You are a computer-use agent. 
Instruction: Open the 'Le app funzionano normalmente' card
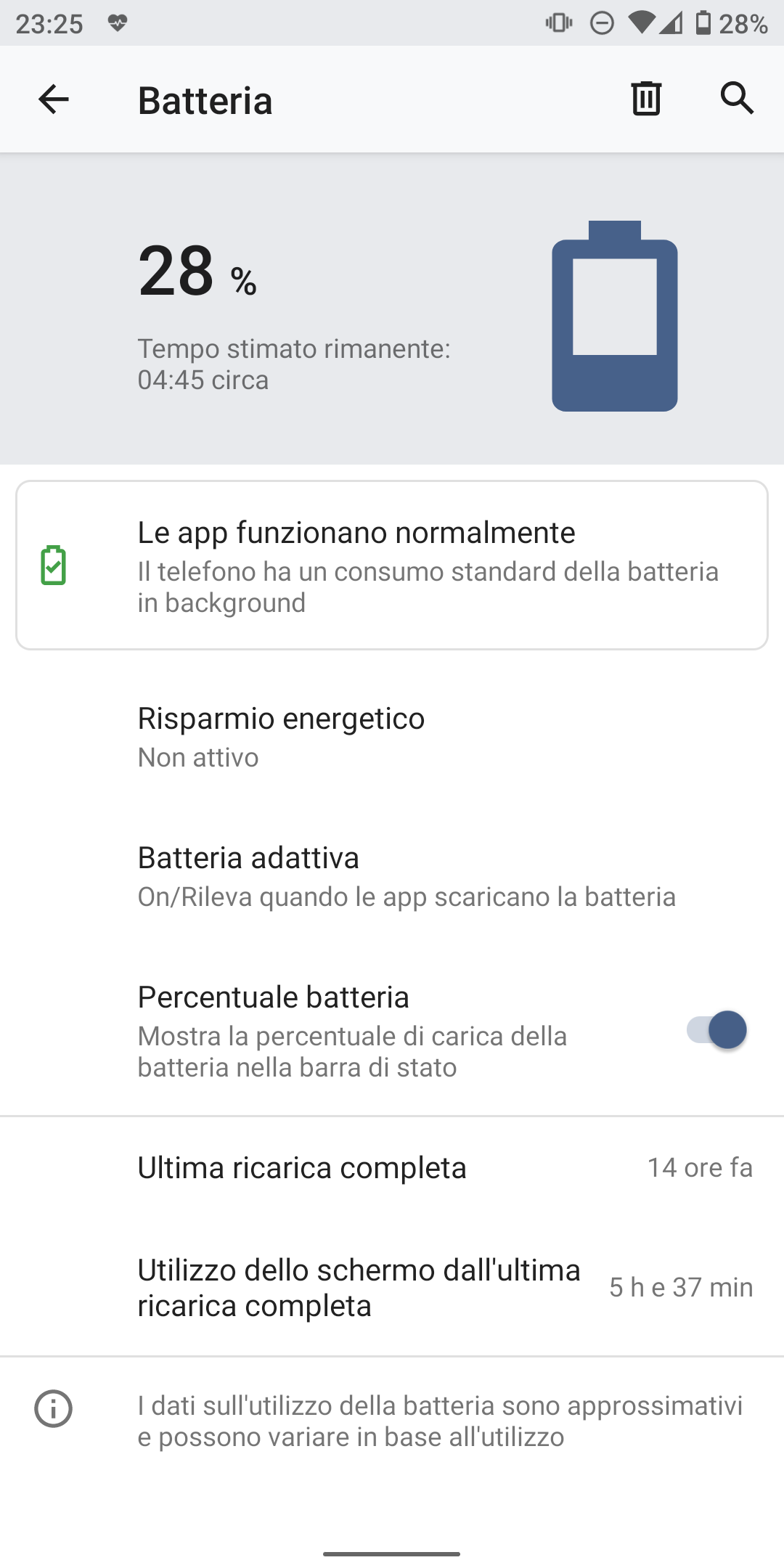coord(392,565)
